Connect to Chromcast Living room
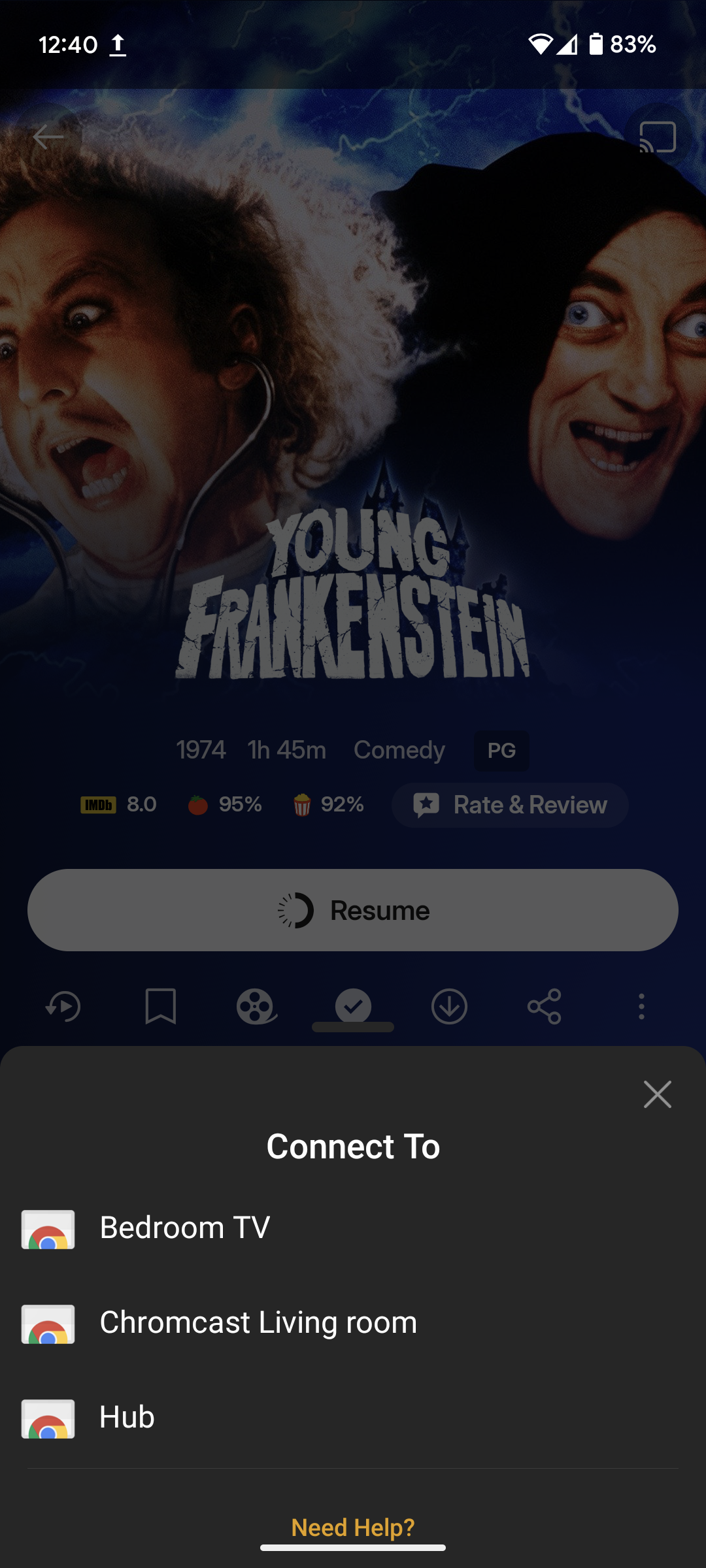 (353, 1322)
